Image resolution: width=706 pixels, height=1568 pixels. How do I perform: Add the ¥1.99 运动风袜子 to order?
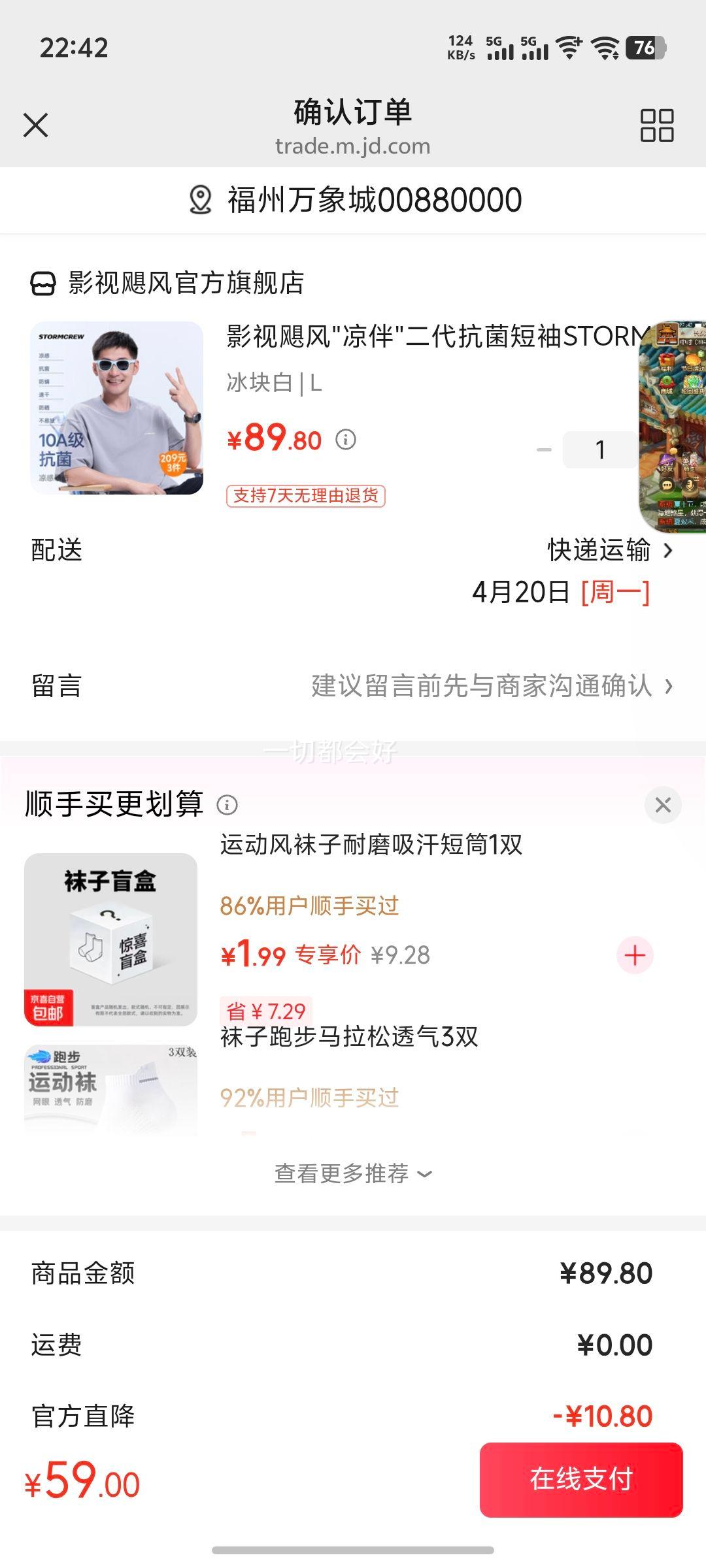point(635,955)
